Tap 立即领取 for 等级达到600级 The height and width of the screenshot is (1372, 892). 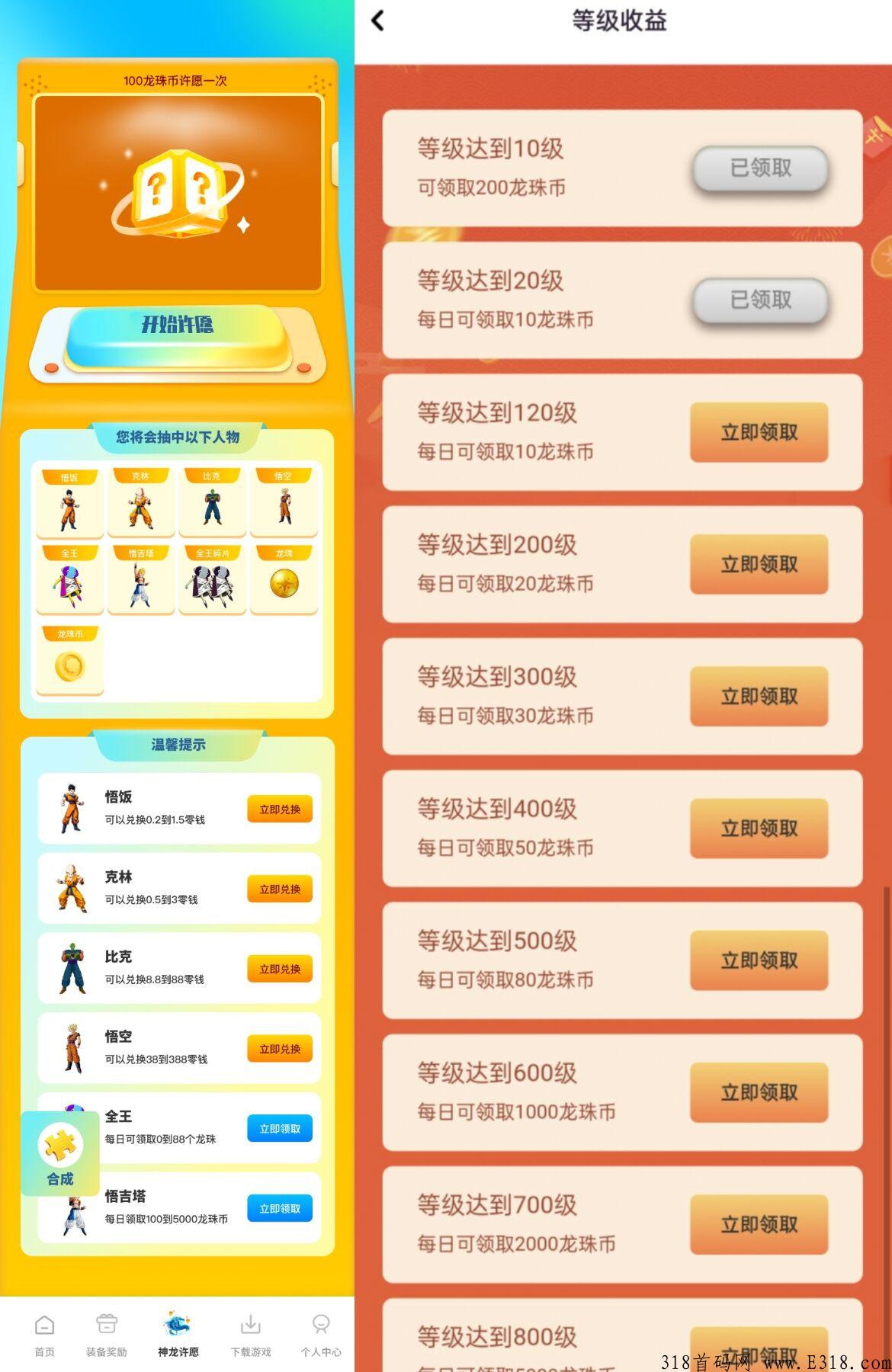759,1092
